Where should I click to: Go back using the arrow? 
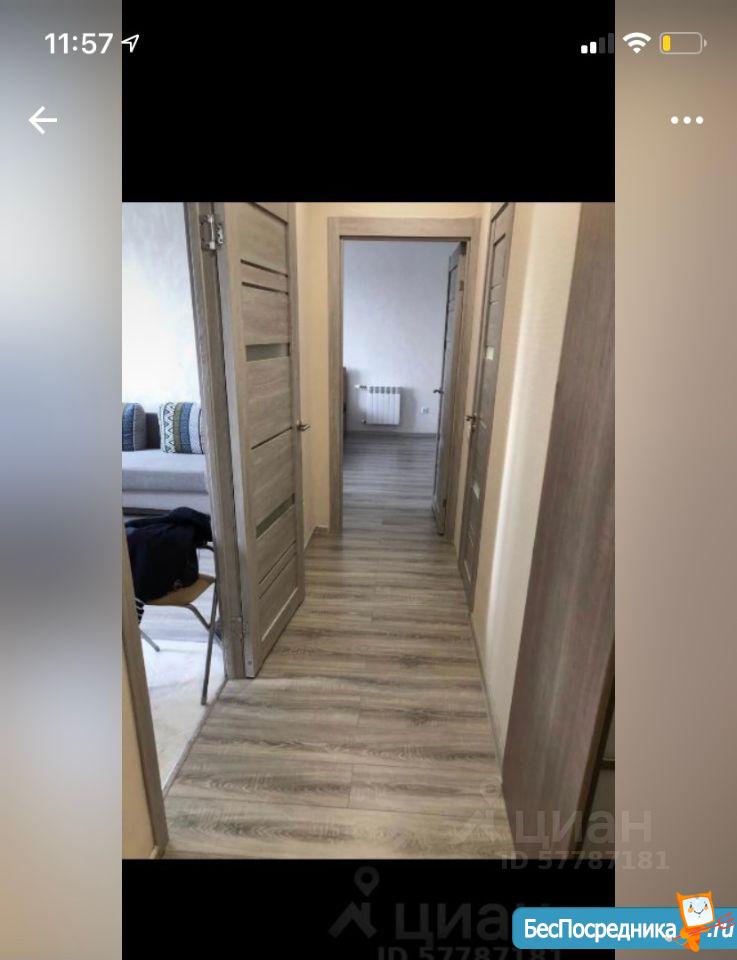[42, 121]
